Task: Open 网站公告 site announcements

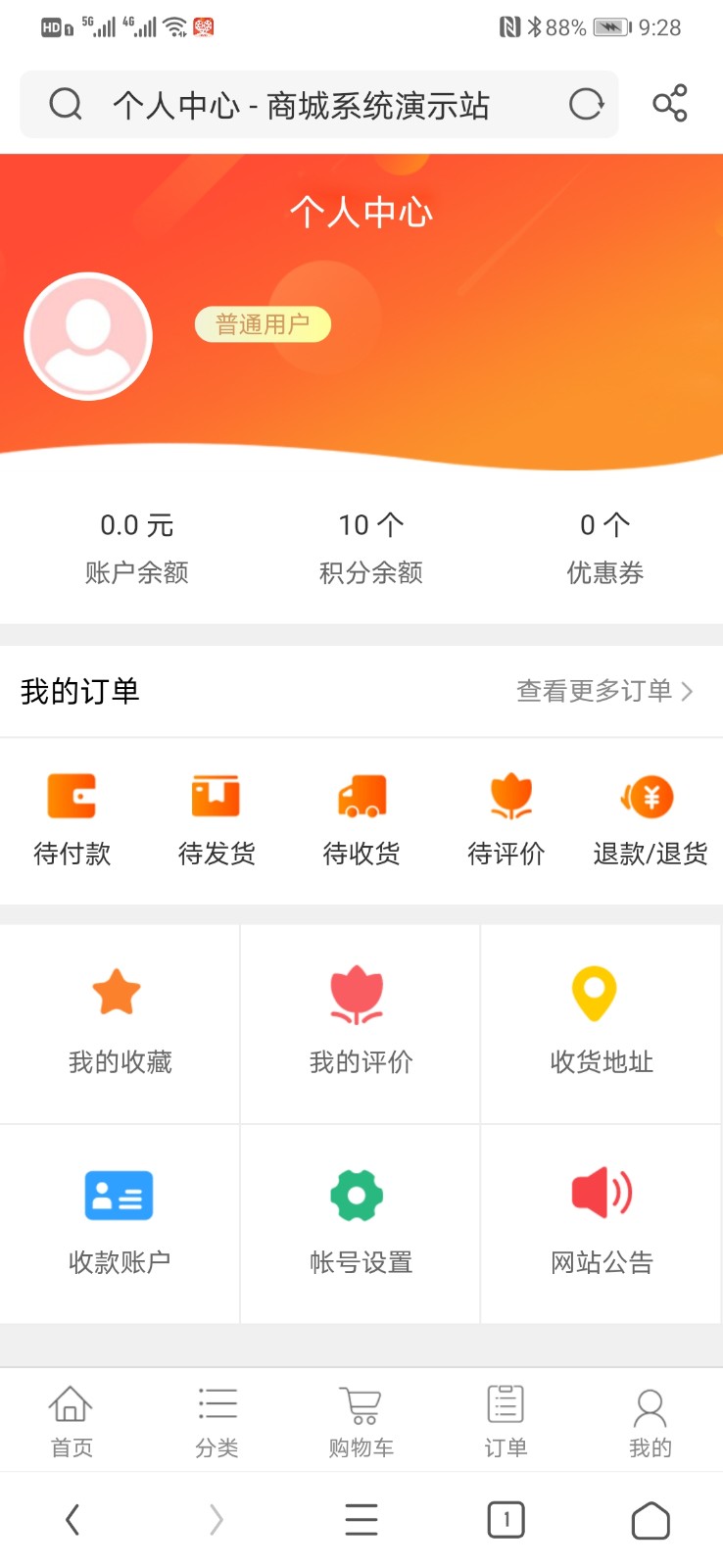Action: click(601, 1222)
